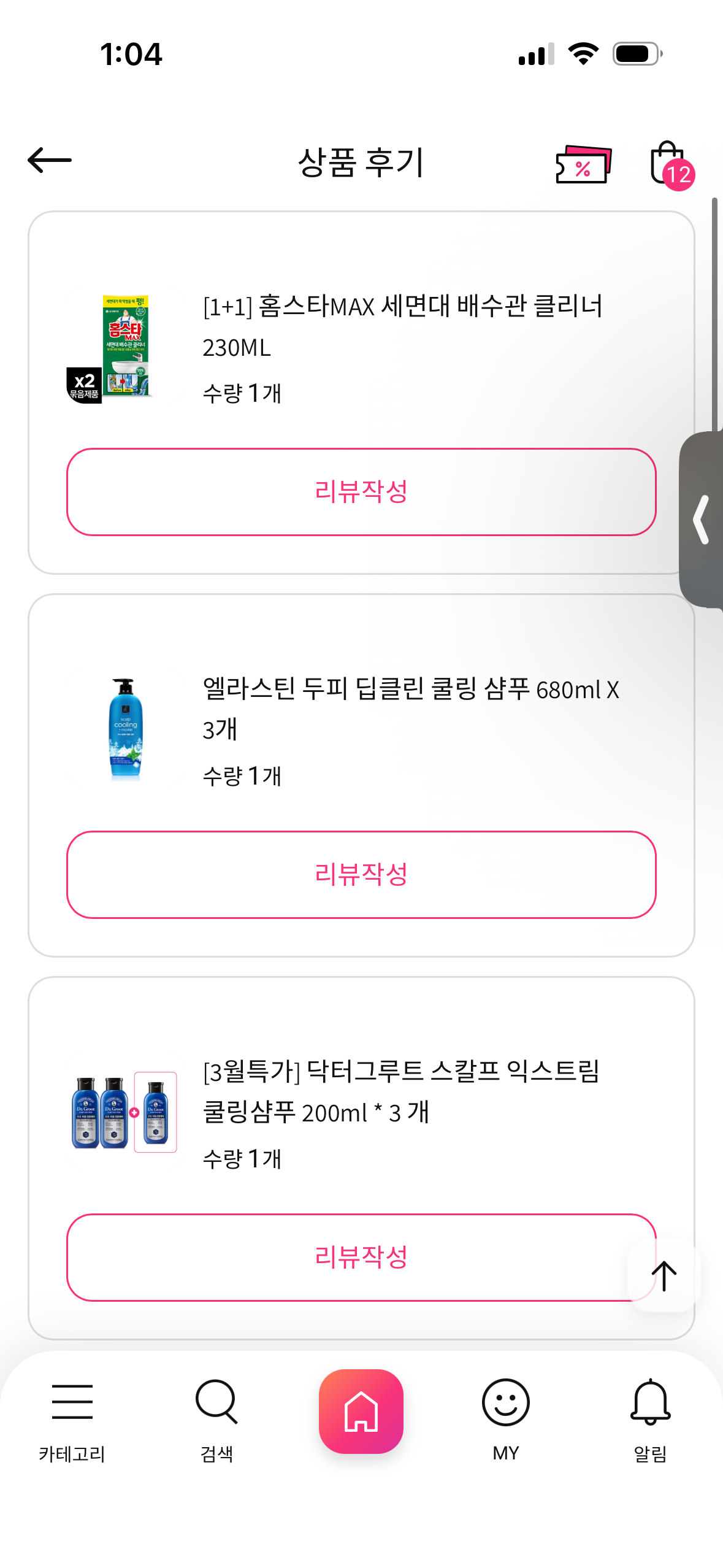This screenshot has width=723, height=1568.
Task: Write a review for 엘라스틴 쿨링 샴푸
Action: 361,875
